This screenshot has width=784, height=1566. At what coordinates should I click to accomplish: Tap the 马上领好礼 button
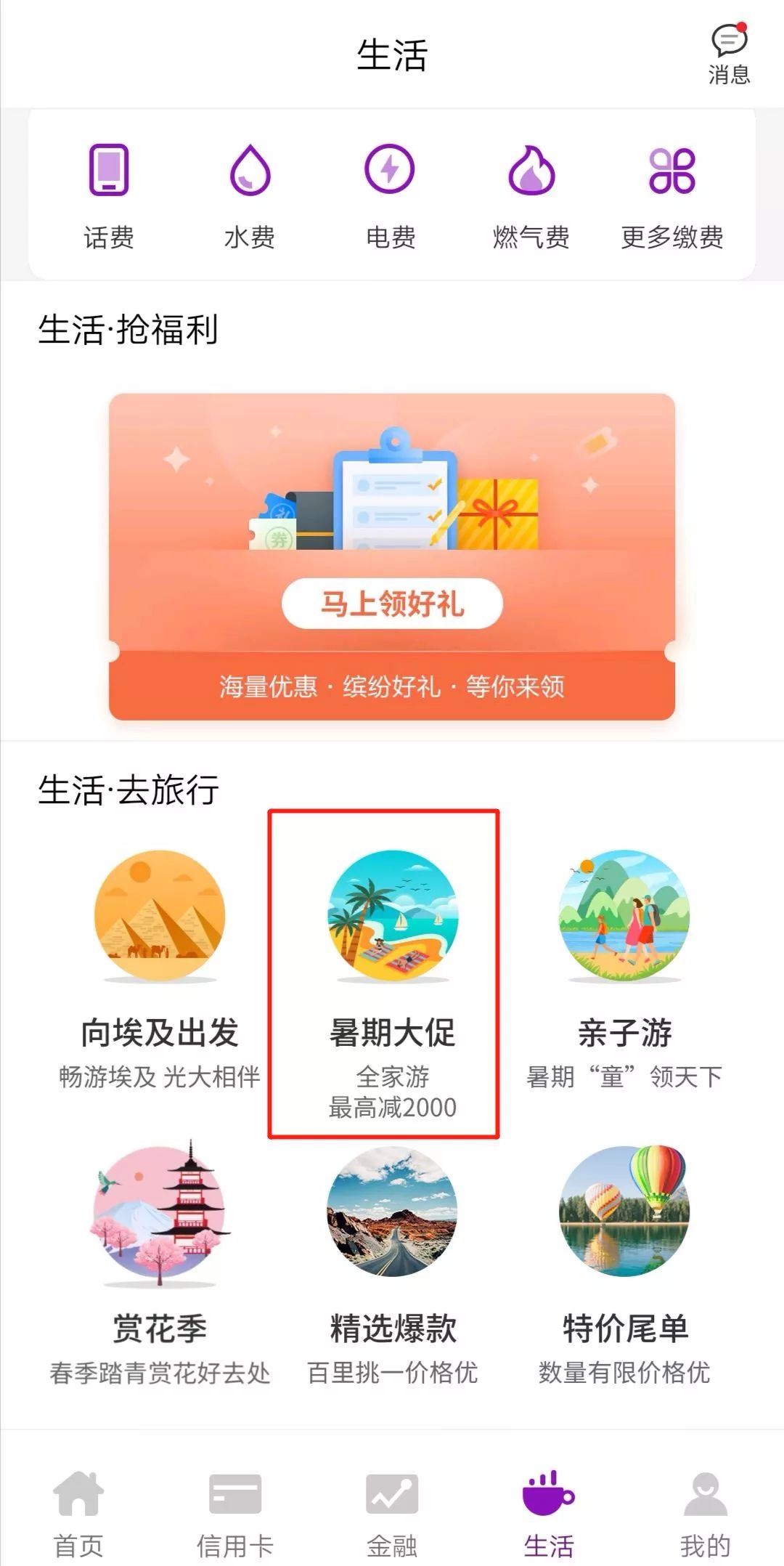[392, 603]
